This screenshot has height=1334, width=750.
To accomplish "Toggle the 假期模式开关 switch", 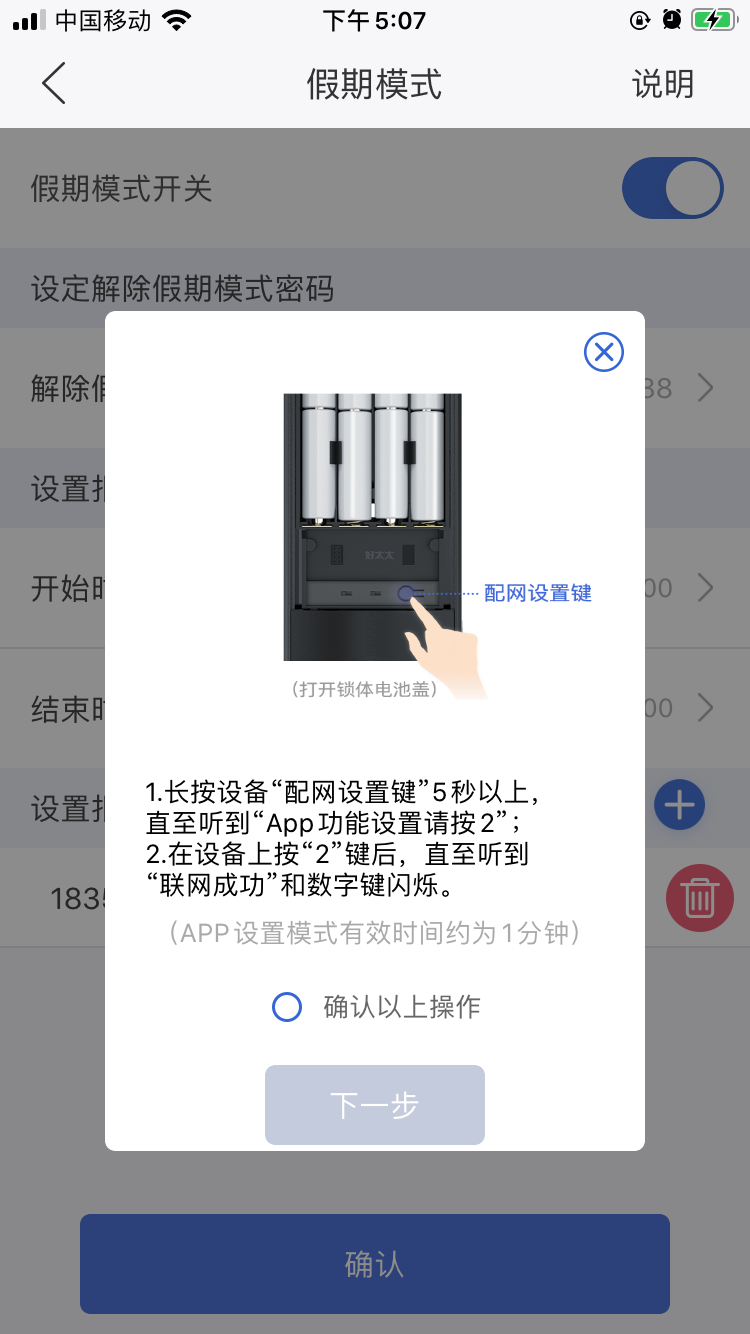I will (x=672, y=188).
